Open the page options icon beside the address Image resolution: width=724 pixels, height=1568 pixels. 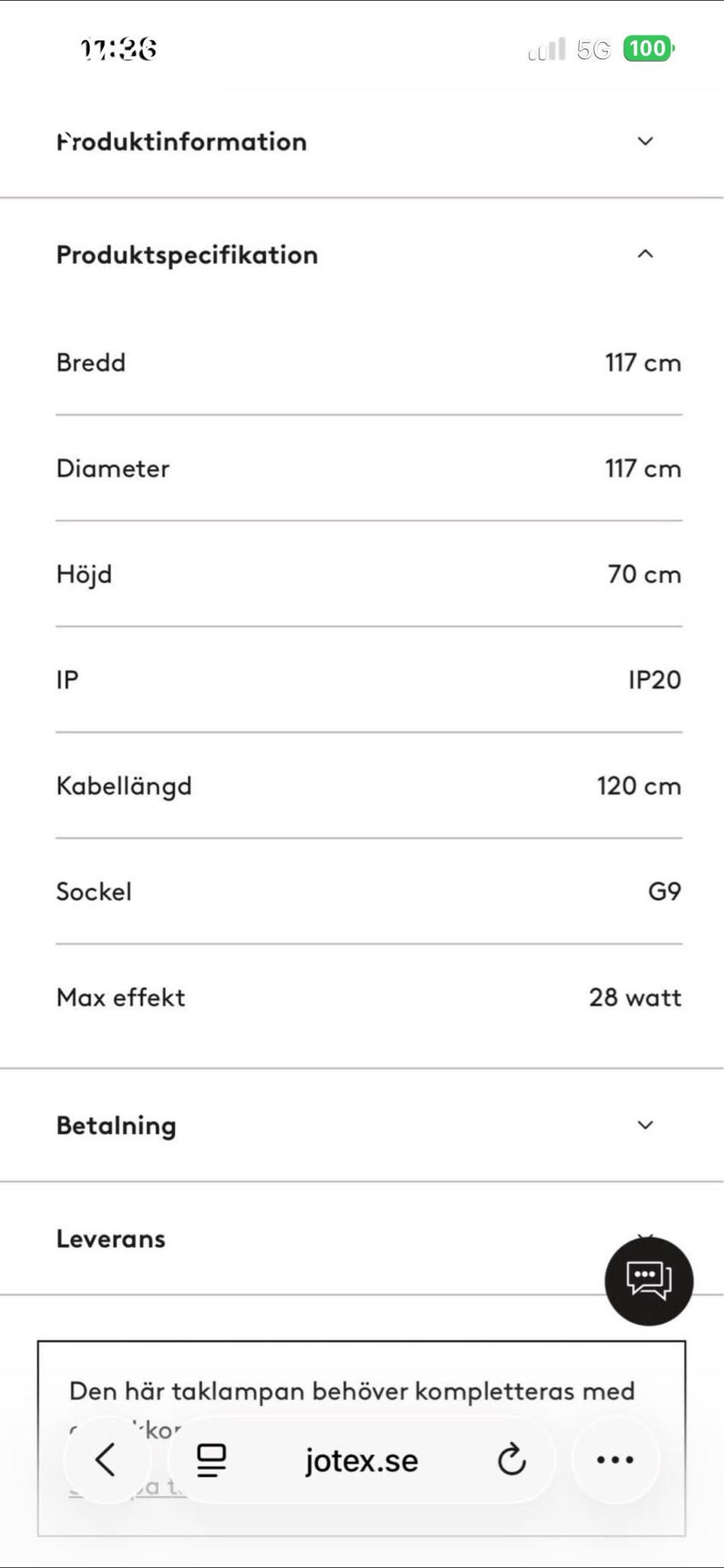click(x=211, y=1460)
